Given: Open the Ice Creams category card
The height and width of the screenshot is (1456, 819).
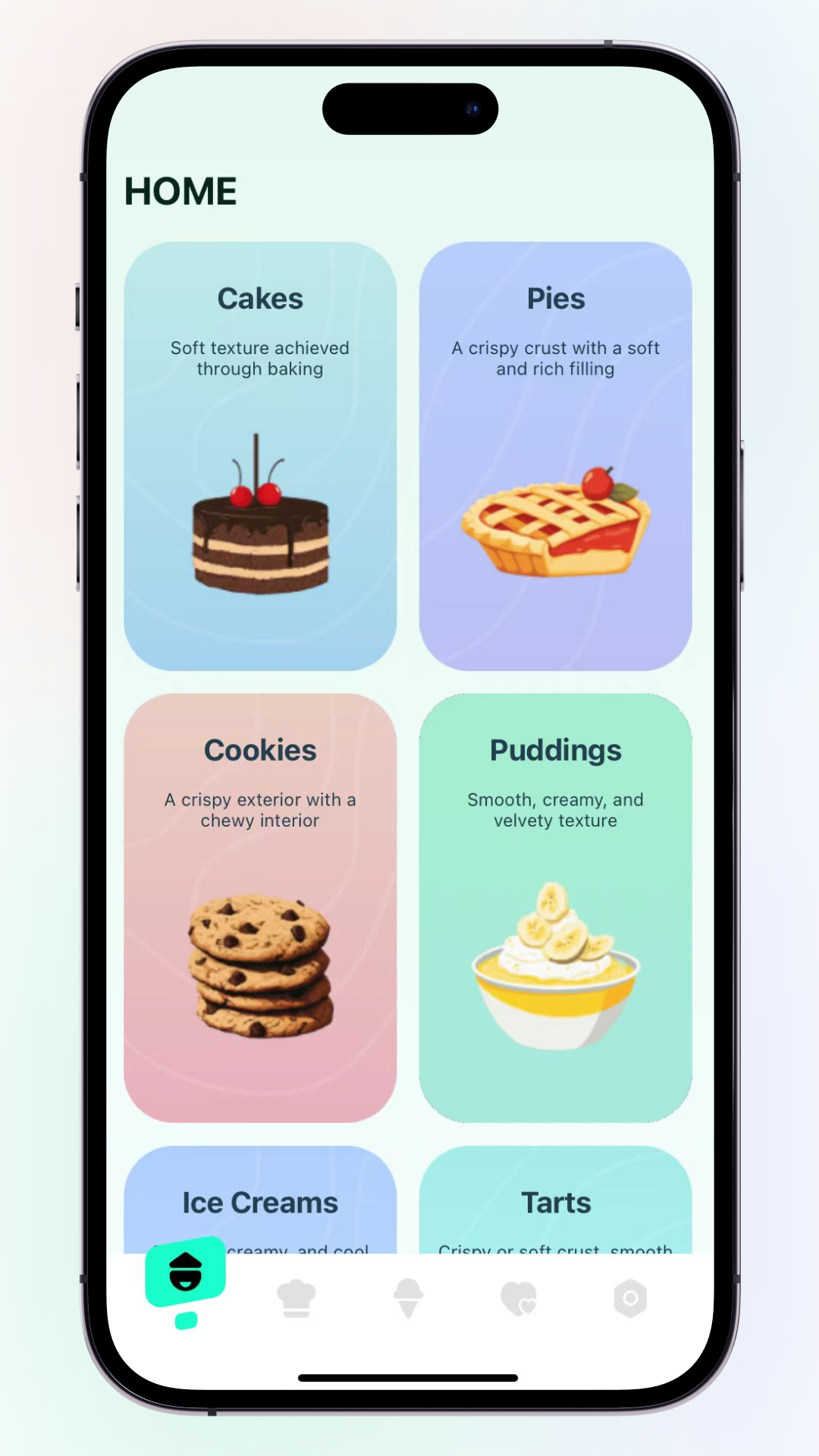Looking at the screenshot, I should pyautogui.click(x=260, y=1201).
